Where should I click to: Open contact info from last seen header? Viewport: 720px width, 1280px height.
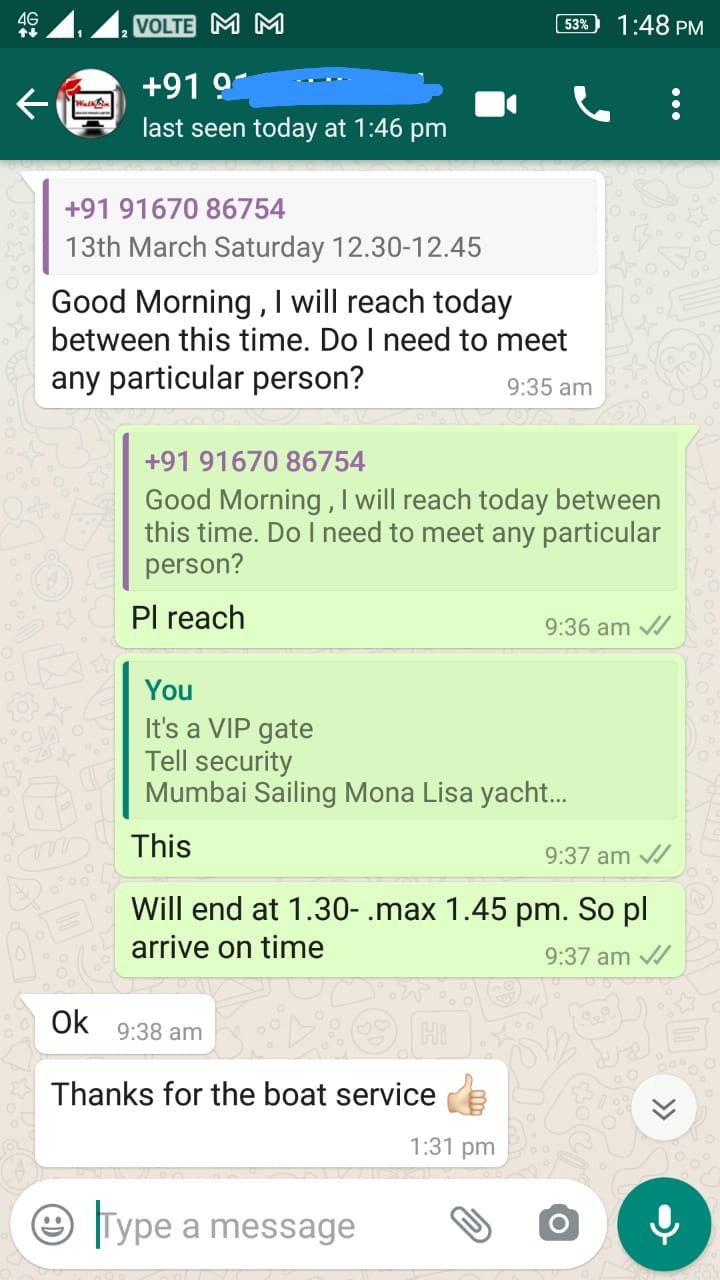[x=294, y=128]
